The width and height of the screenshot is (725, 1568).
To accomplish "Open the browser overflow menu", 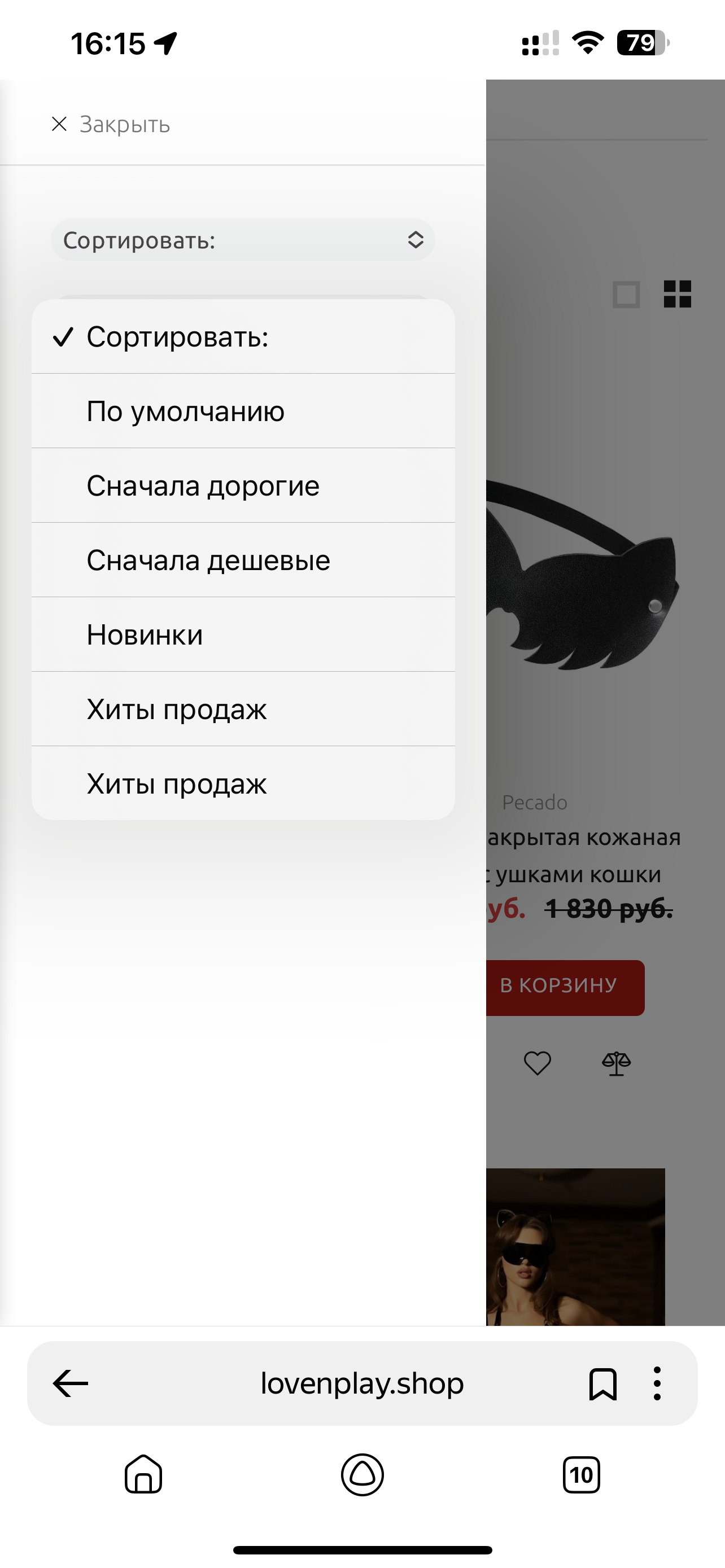I will (x=657, y=1383).
